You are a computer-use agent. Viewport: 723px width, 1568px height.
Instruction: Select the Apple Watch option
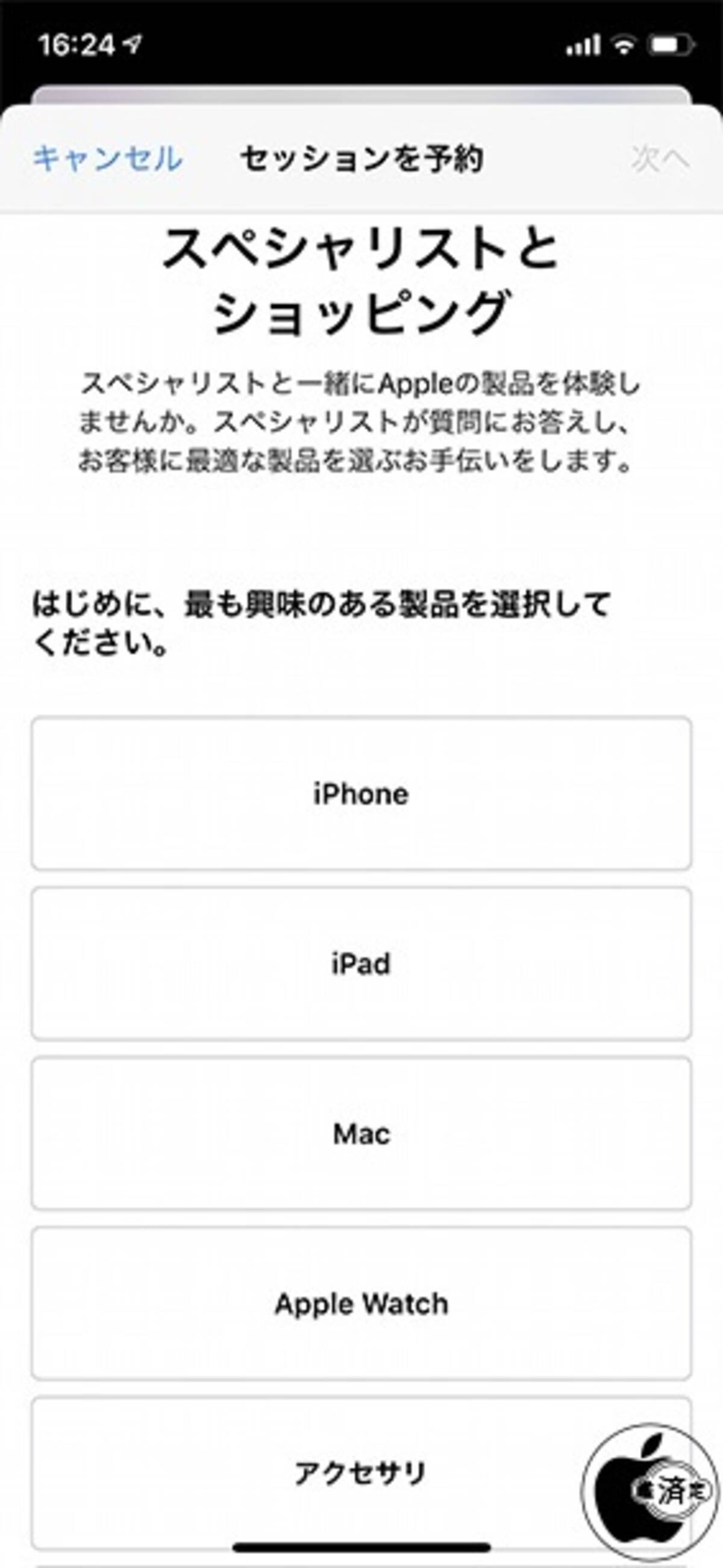pos(361,1303)
